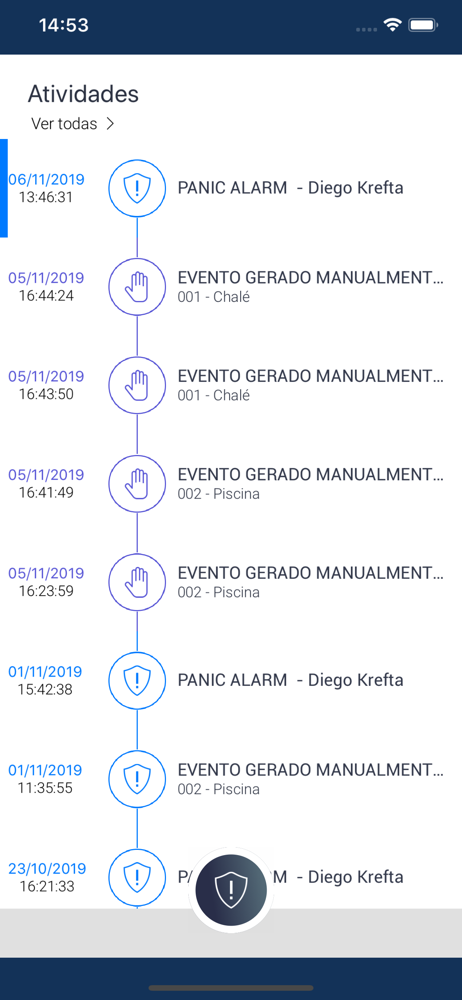462x1000 pixels.
Task: Open the 06/11/2019 13:46:31 PANIC ALARM entry
Action: (231, 188)
